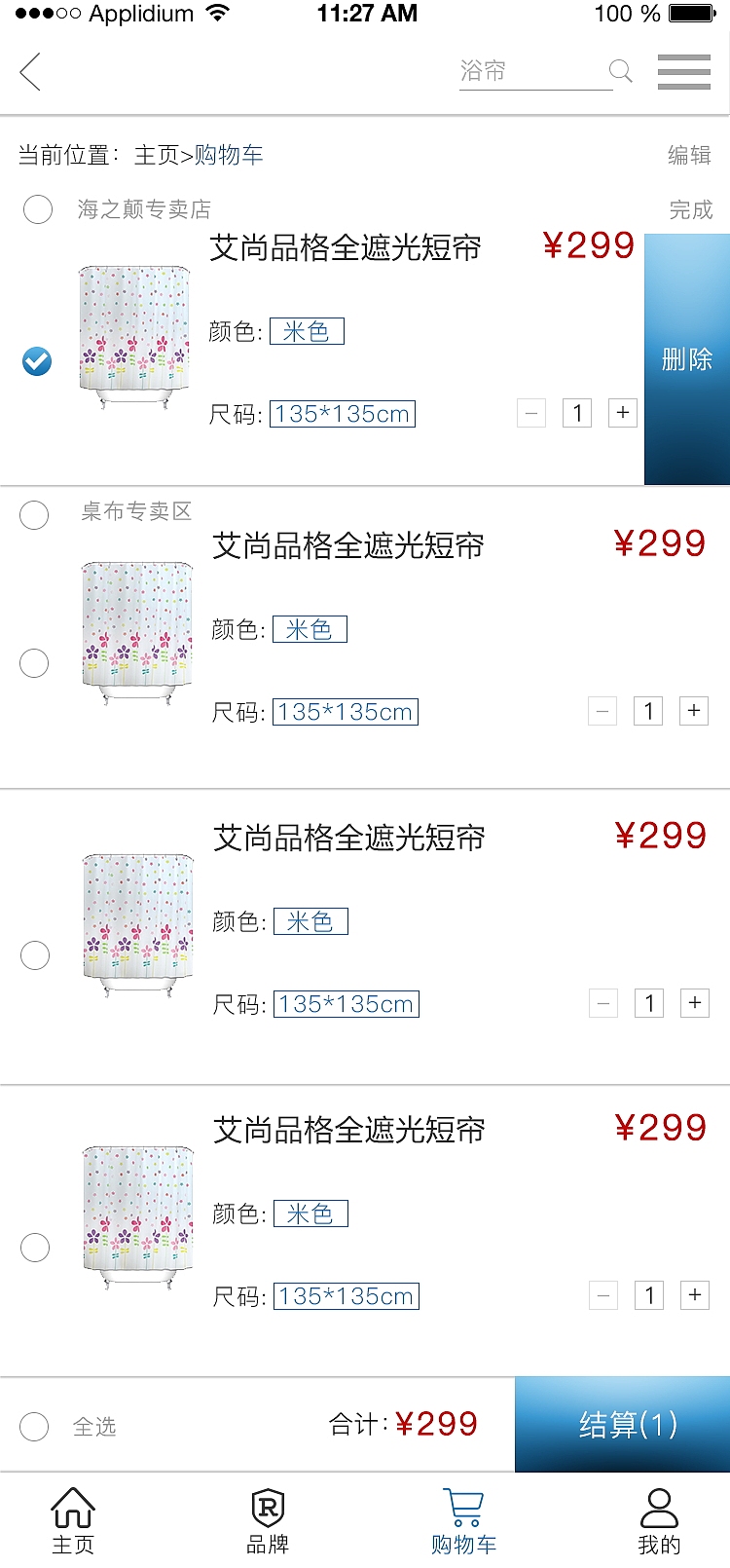Tap the magnifying glass search icon

tap(620, 71)
